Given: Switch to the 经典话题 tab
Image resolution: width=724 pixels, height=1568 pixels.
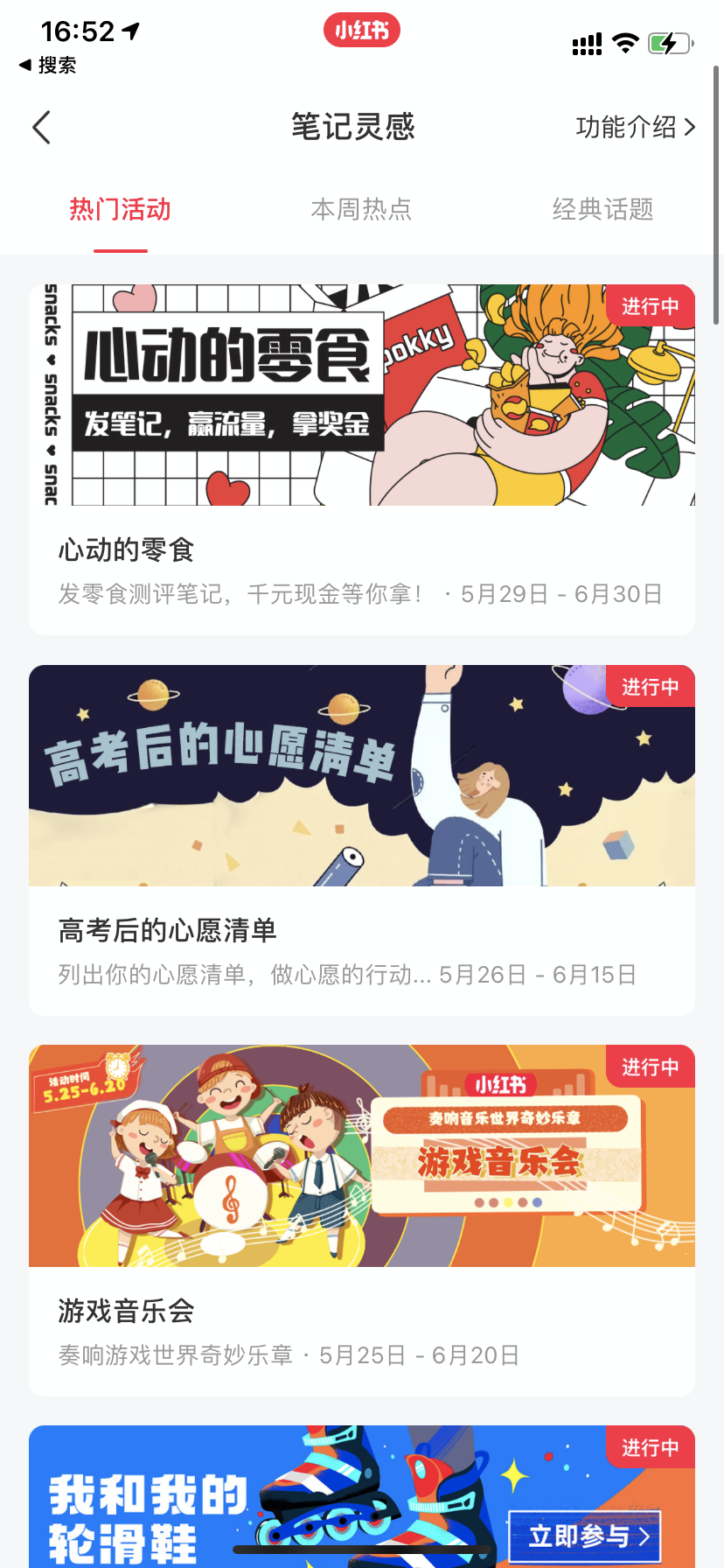Looking at the screenshot, I should tap(602, 210).
